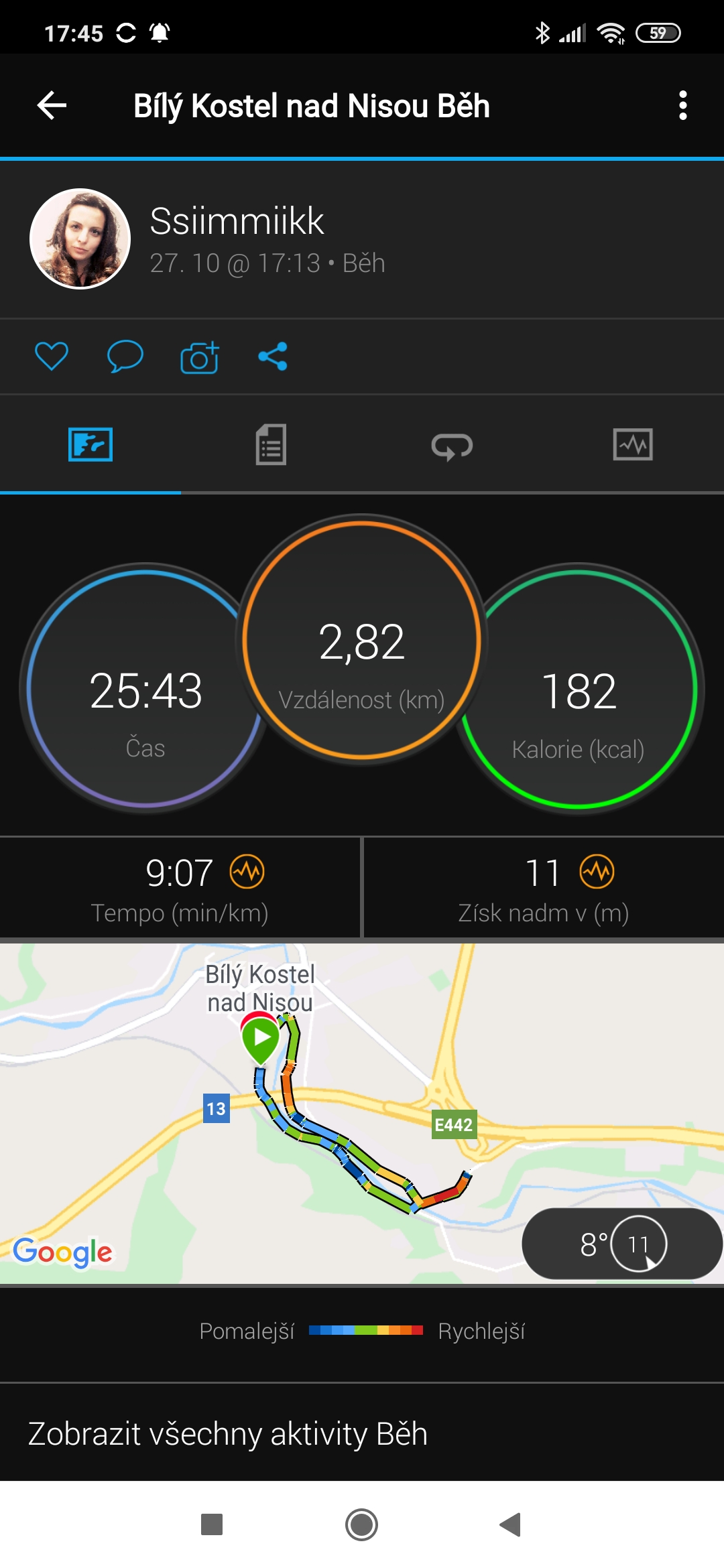
Task: Like this run with the heart icon
Action: 52,356
